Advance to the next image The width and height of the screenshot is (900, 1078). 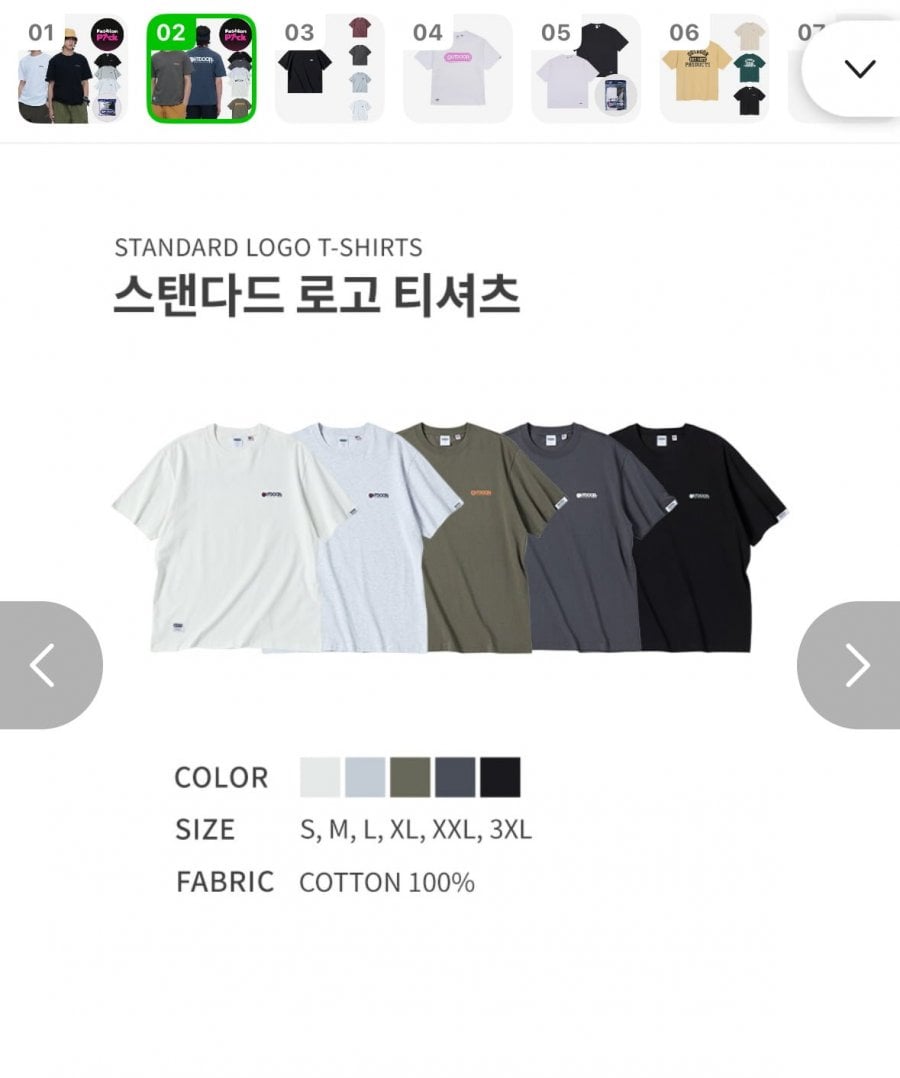[x=855, y=665]
